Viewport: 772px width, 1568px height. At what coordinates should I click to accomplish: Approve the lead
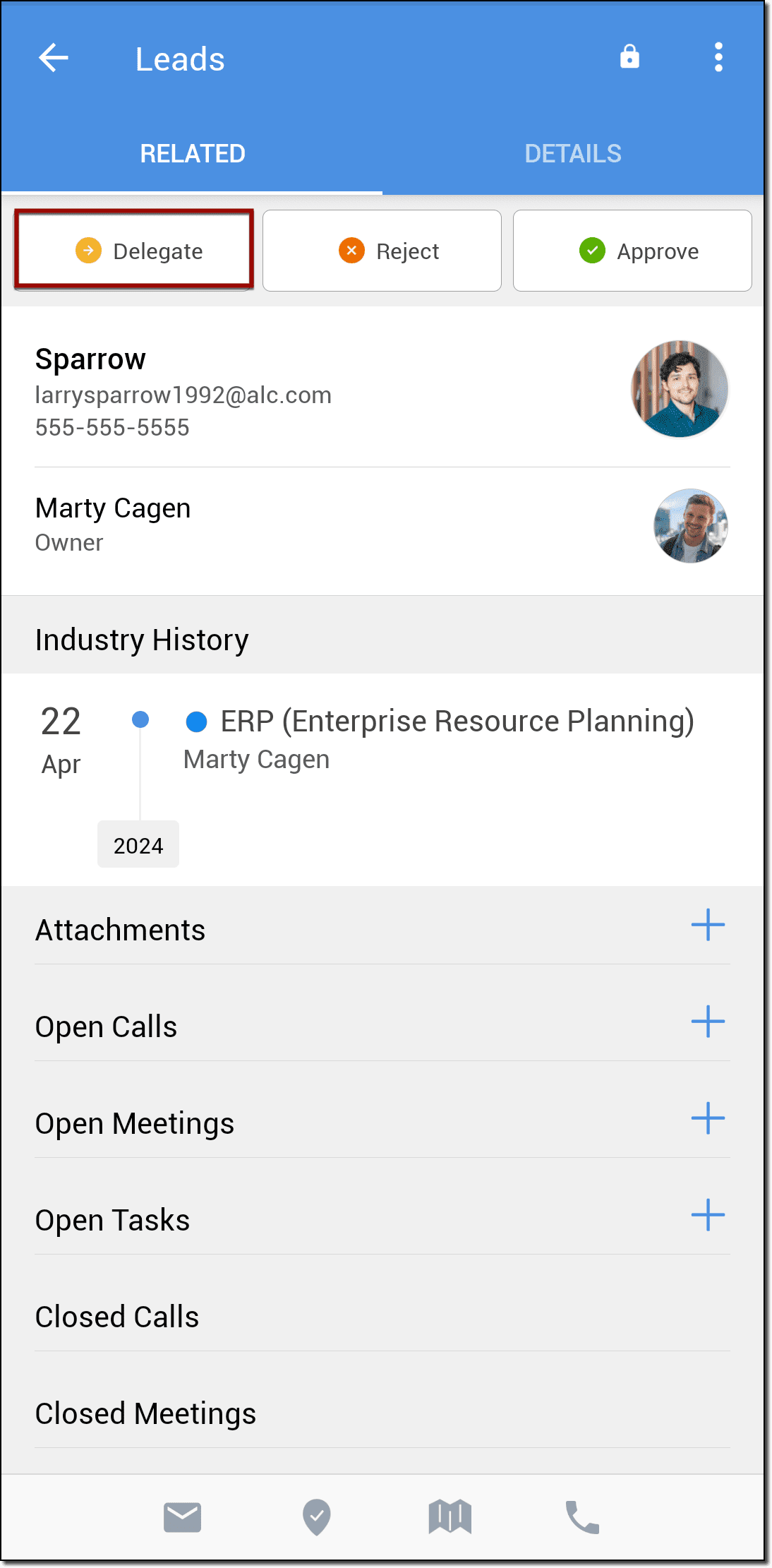(x=632, y=251)
